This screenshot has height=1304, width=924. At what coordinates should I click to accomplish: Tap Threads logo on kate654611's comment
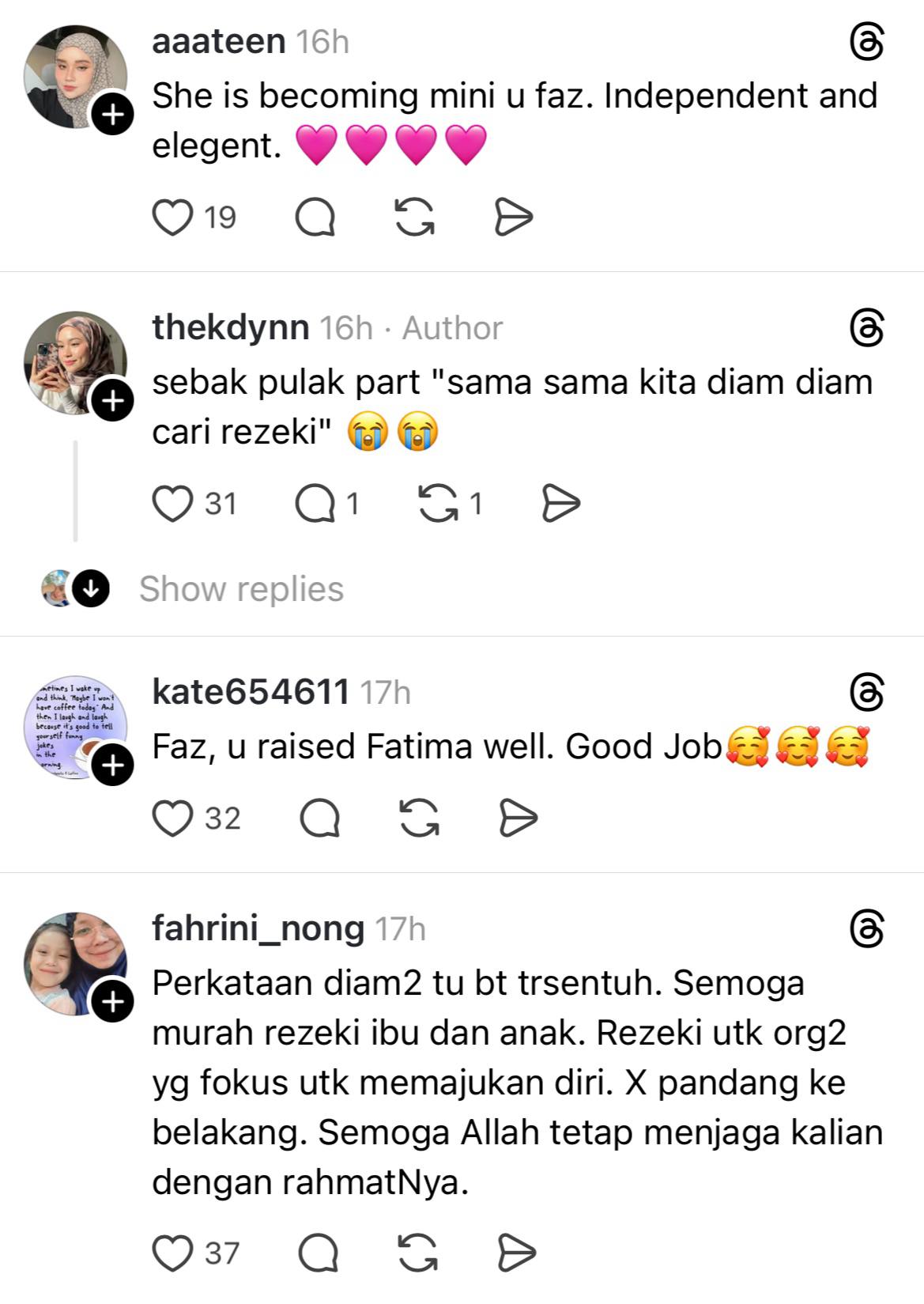866,694
